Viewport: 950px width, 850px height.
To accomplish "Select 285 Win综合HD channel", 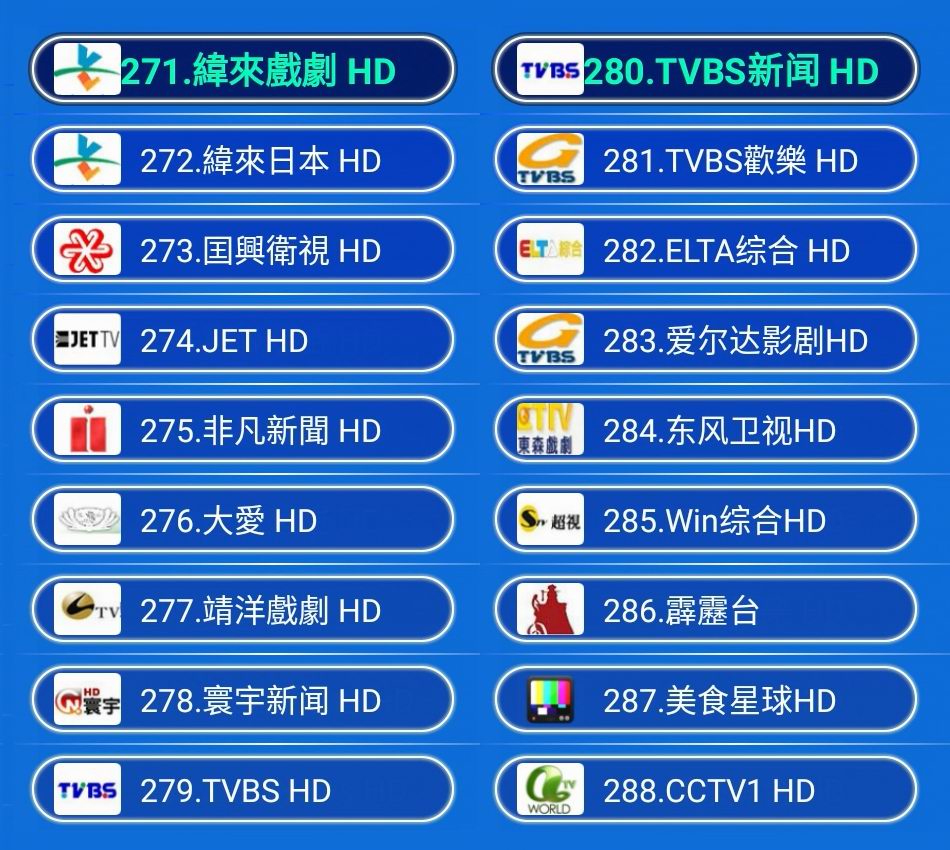I will [x=705, y=520].
